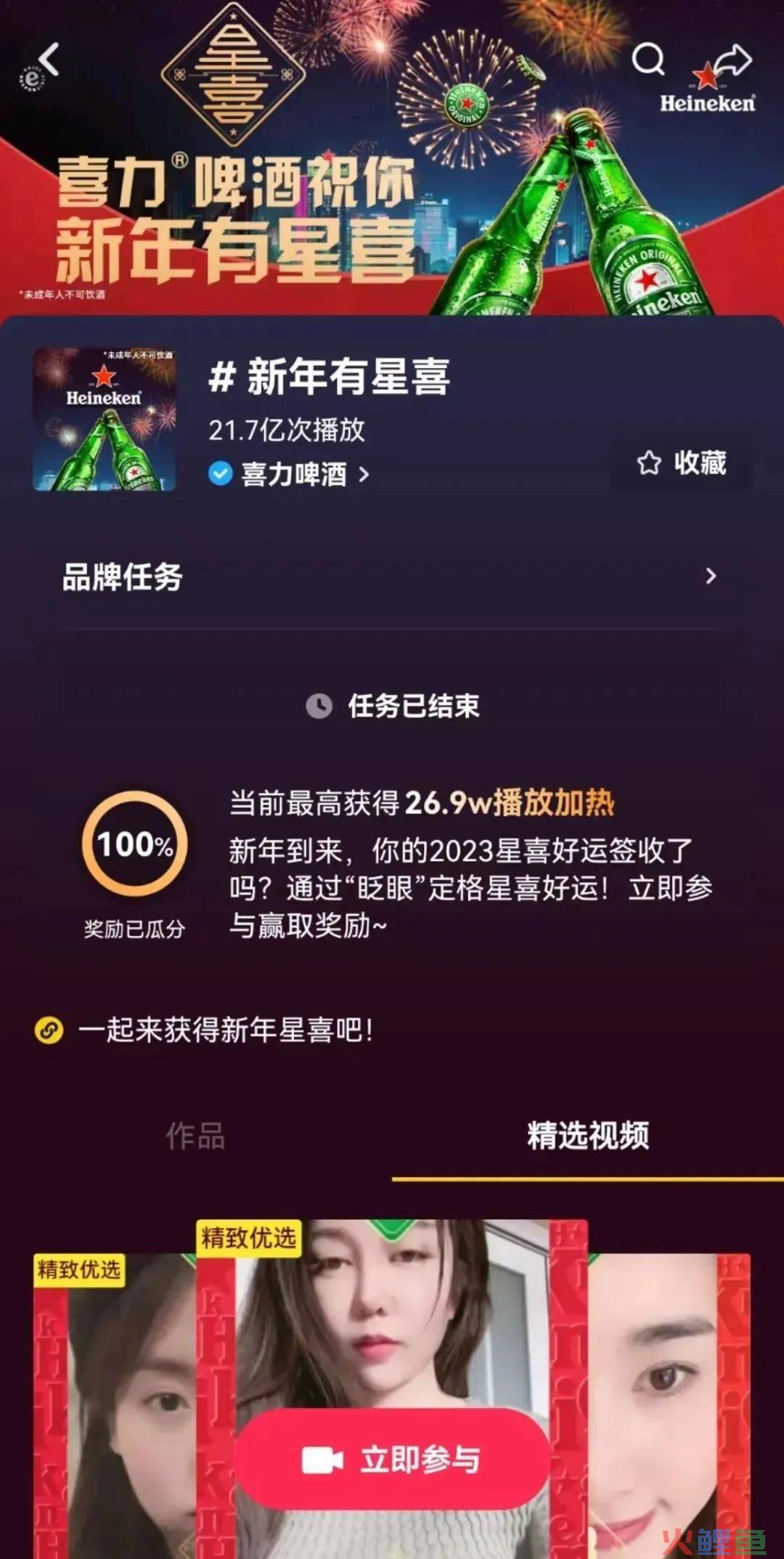Open the search magnifier icon
The height and width of the screenshot is (1559, 784).
(x=648, y=59)
